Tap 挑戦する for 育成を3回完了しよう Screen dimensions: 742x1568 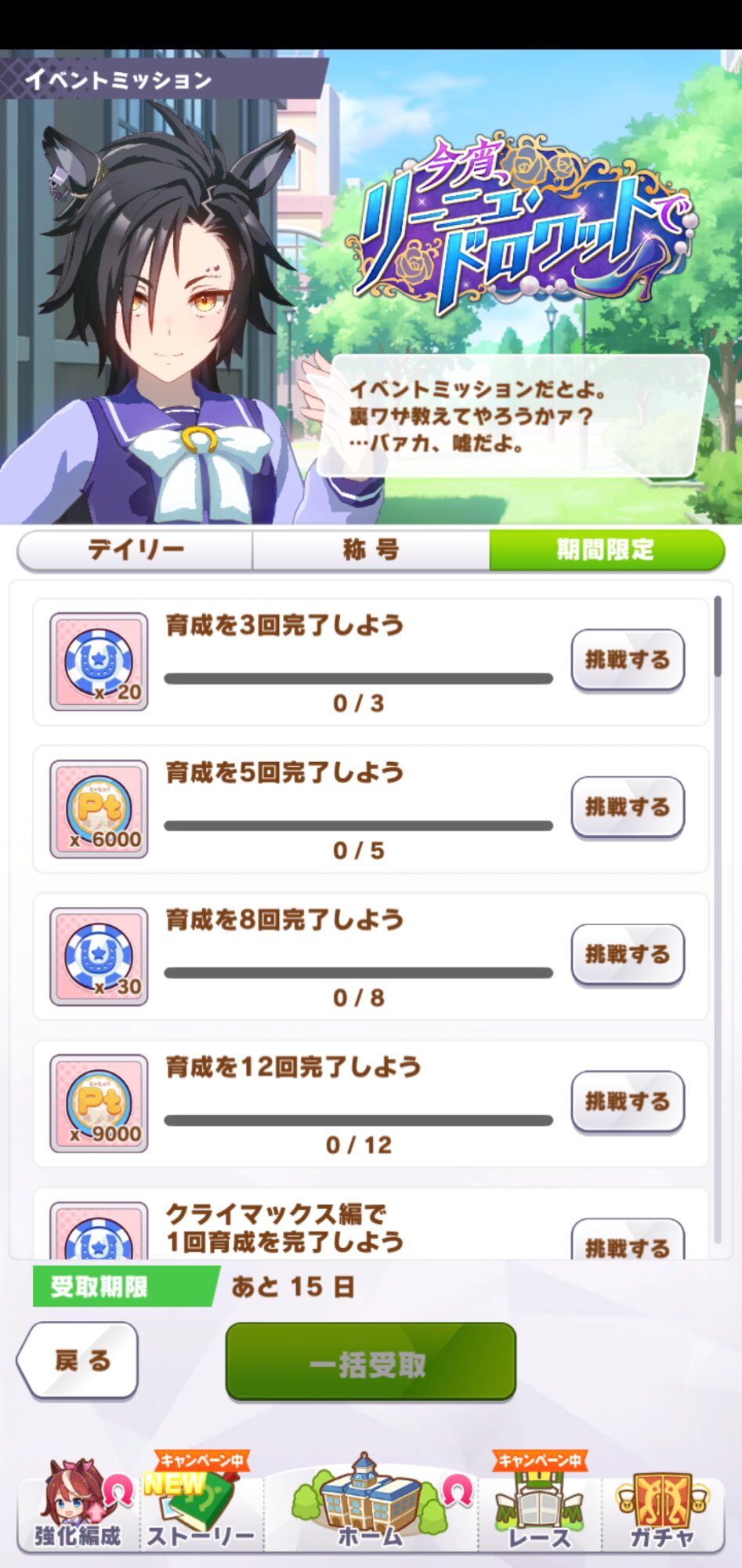coord(628,660)
